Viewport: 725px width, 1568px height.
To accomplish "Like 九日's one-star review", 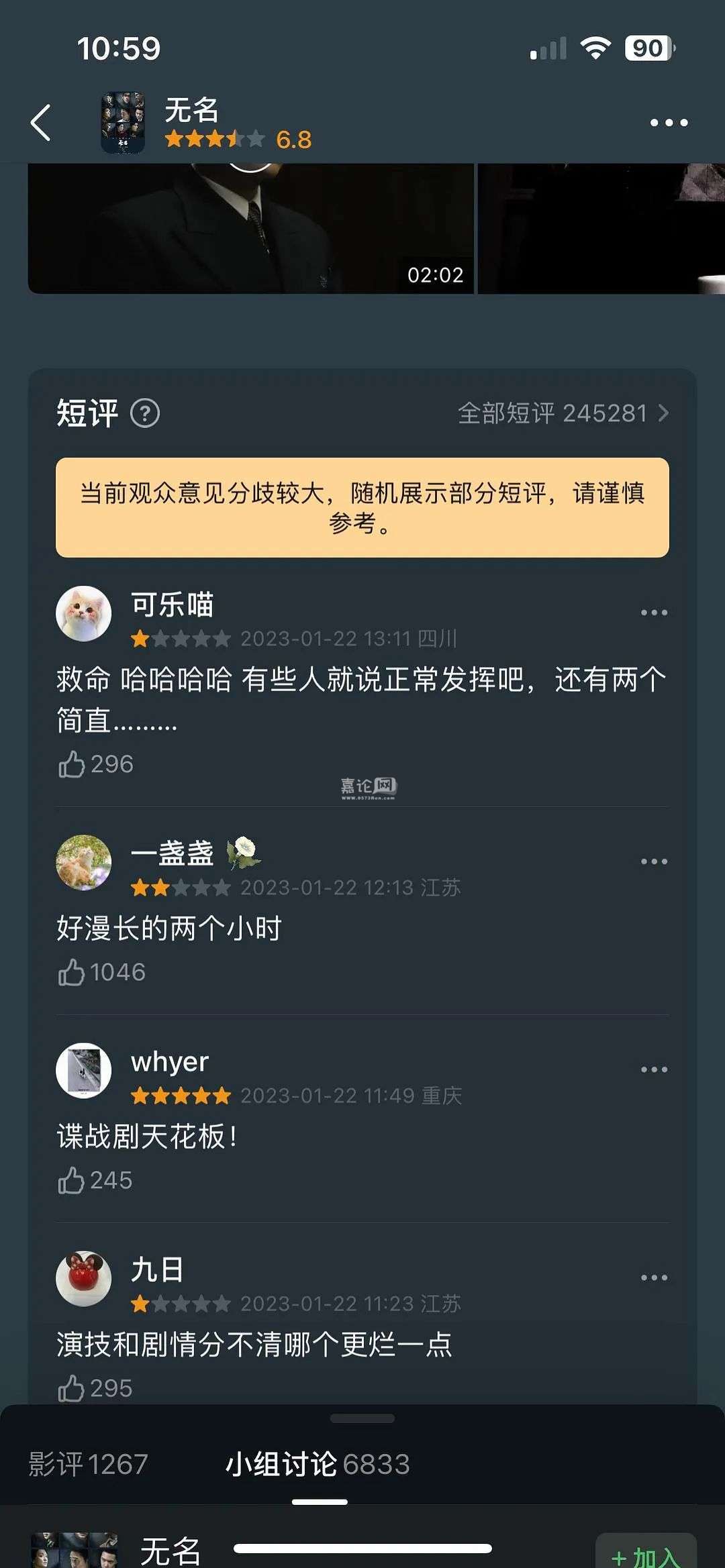I will 72,1388.
